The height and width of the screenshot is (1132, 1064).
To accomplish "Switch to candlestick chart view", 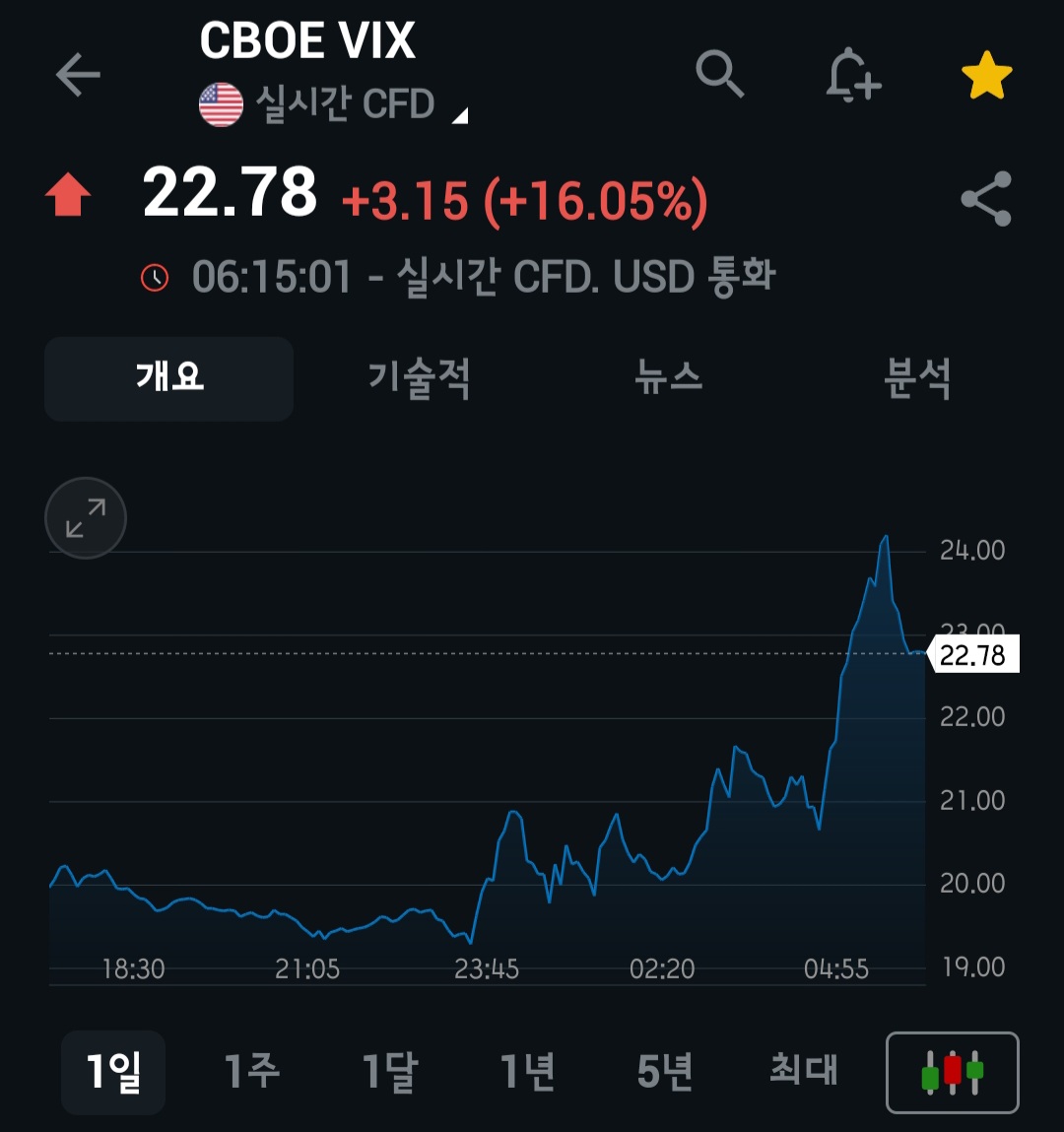I will click(952, 1072).
